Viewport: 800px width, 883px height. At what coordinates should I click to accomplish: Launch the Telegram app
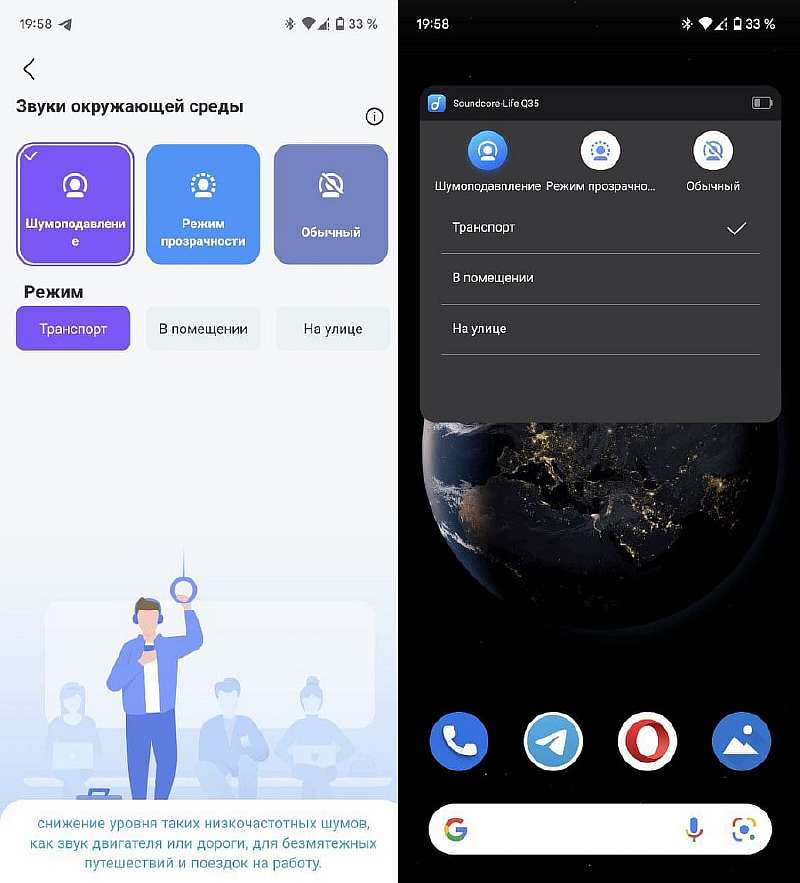tap(553, 741)
